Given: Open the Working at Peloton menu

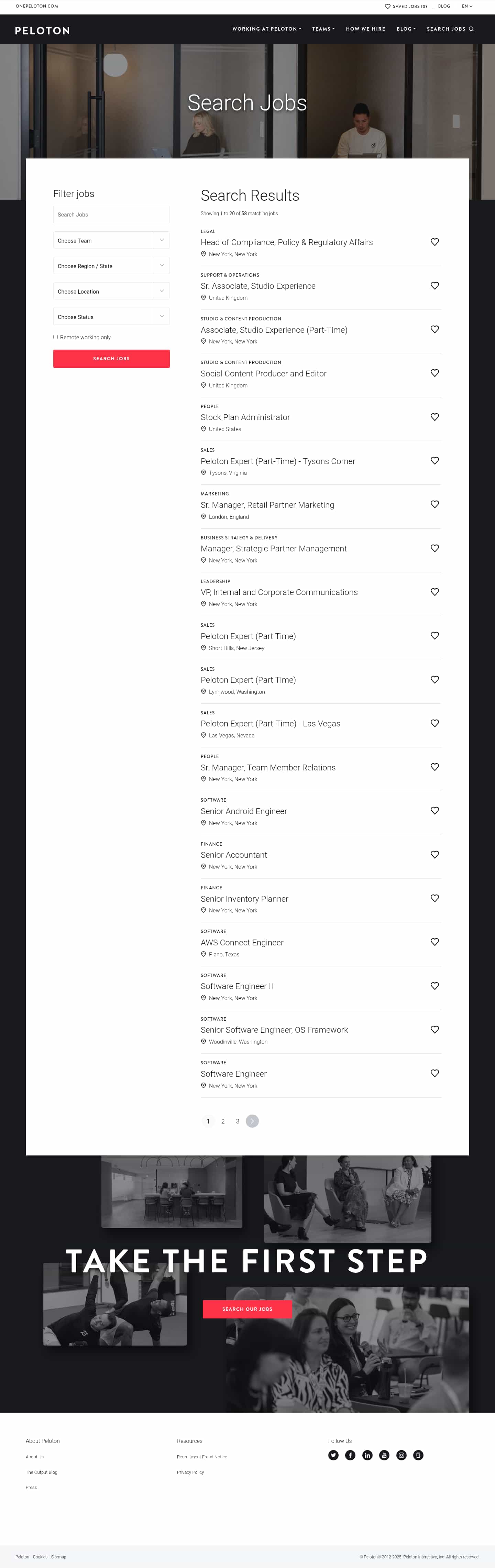Looking at the screenshot, I should [266, 29].
